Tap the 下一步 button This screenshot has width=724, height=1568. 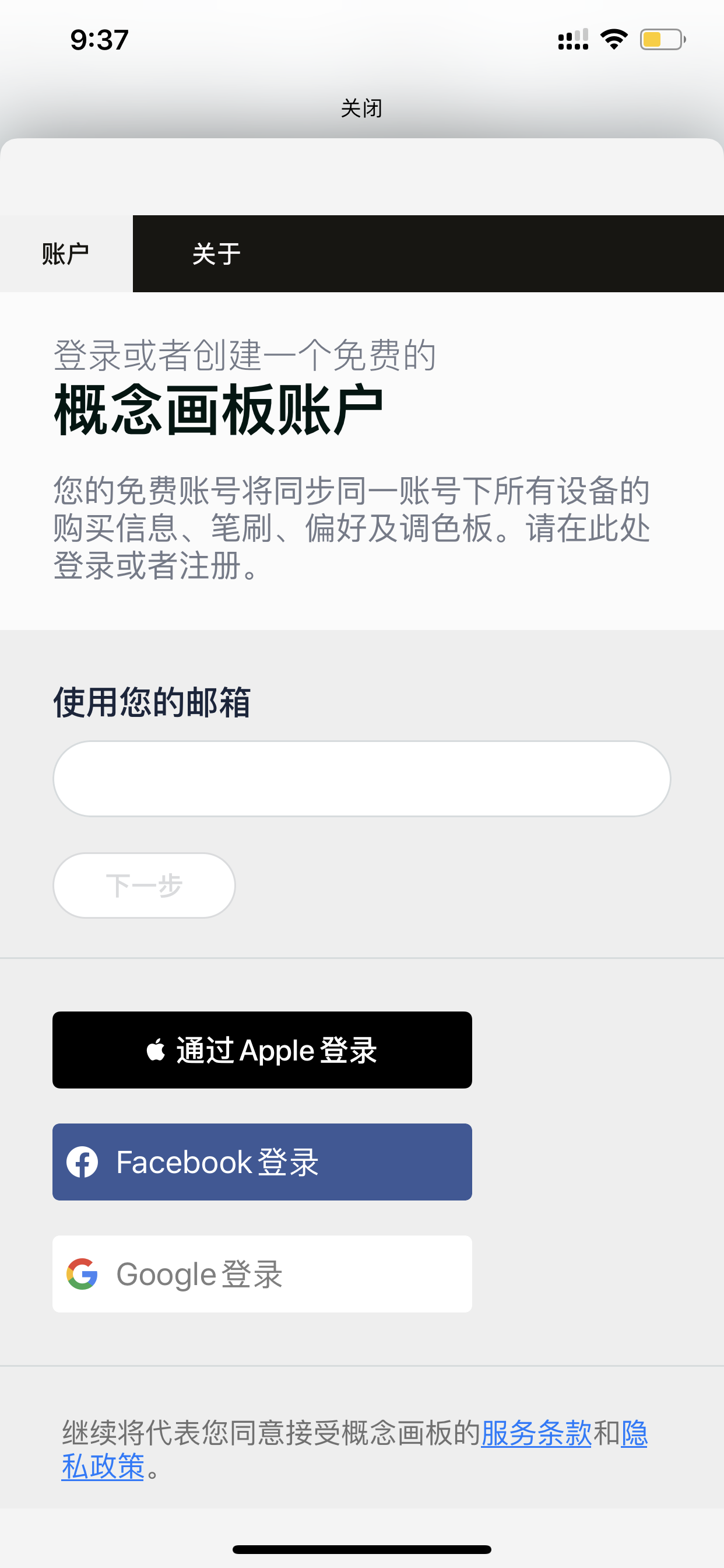[x=144, y=885]
